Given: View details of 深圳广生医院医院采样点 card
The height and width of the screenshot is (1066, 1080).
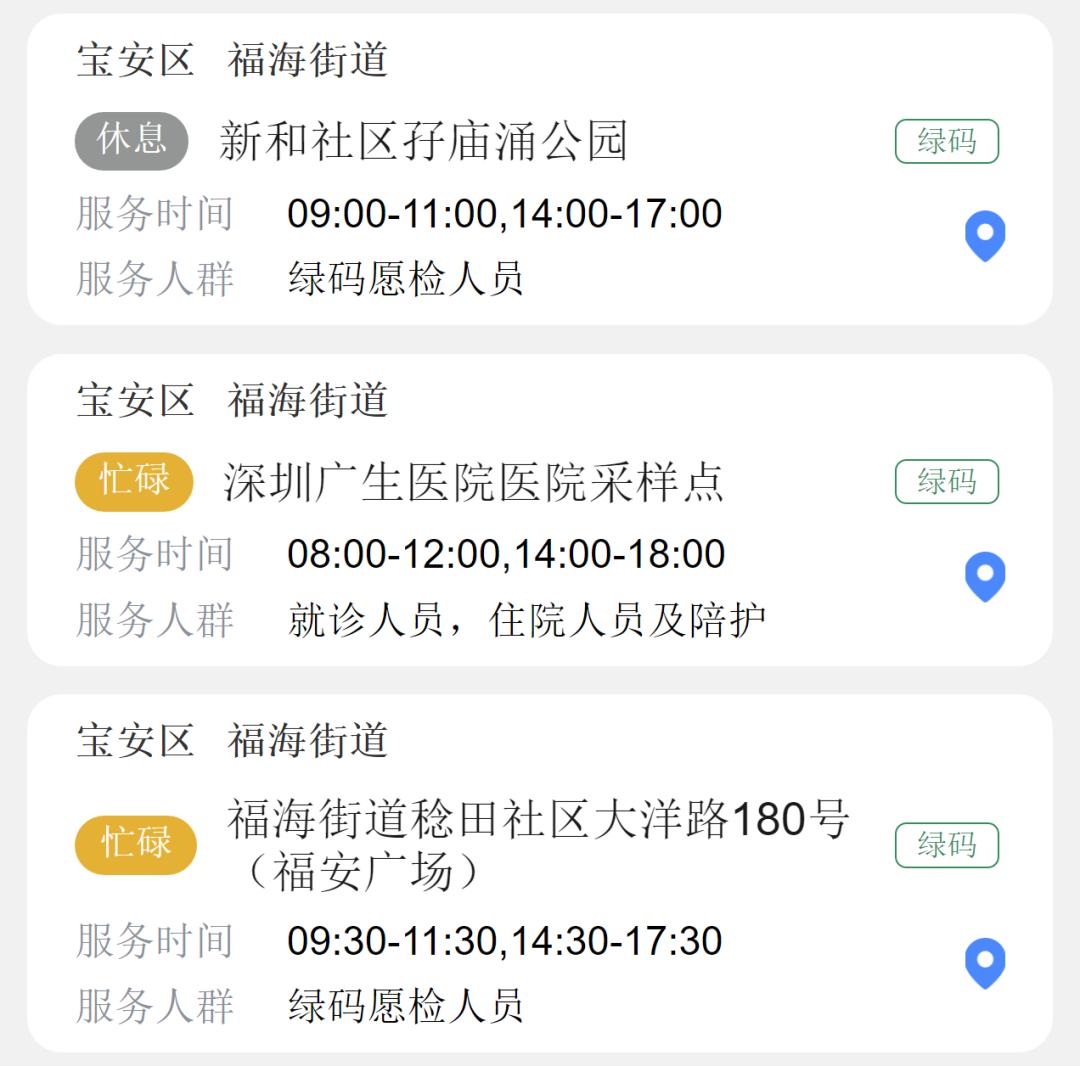Looking at the screenshot, I should 472,483.
